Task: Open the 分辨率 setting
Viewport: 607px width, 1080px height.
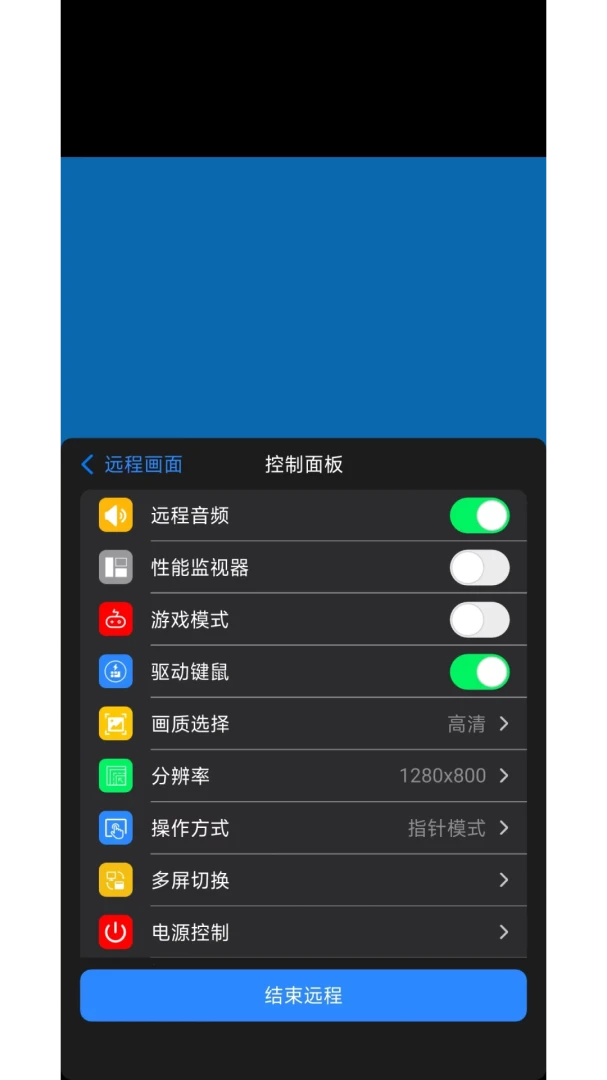Action: 303,776
